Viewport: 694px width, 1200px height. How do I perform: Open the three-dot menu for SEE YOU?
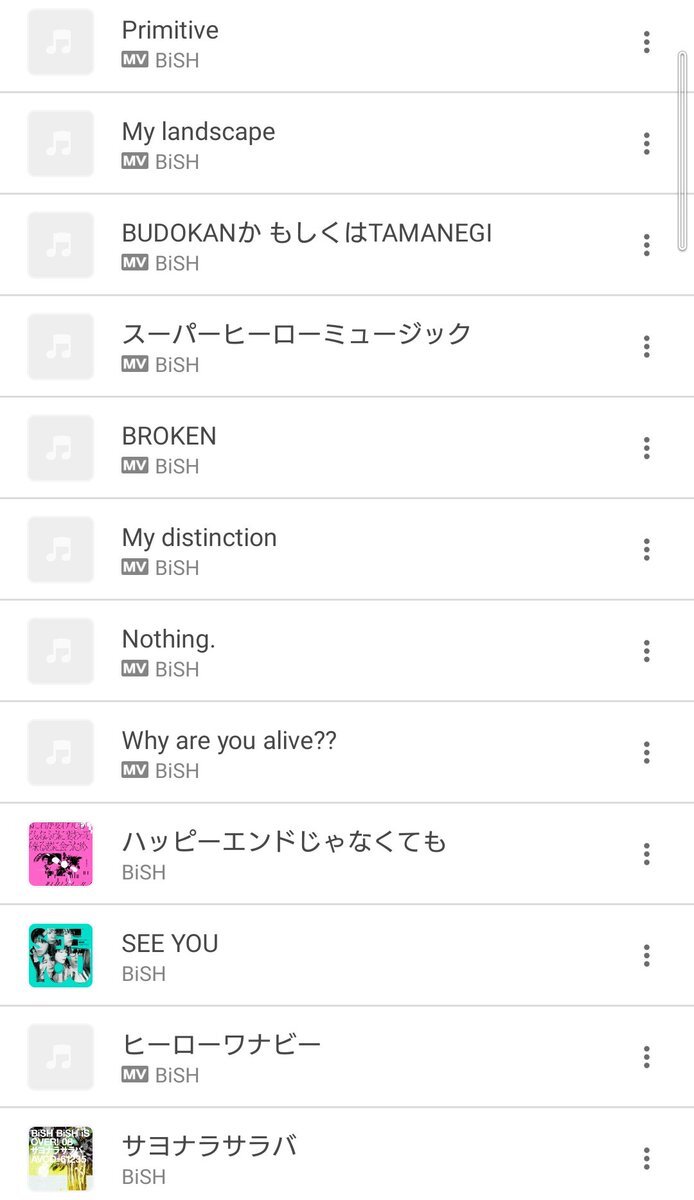coord(647,955)
